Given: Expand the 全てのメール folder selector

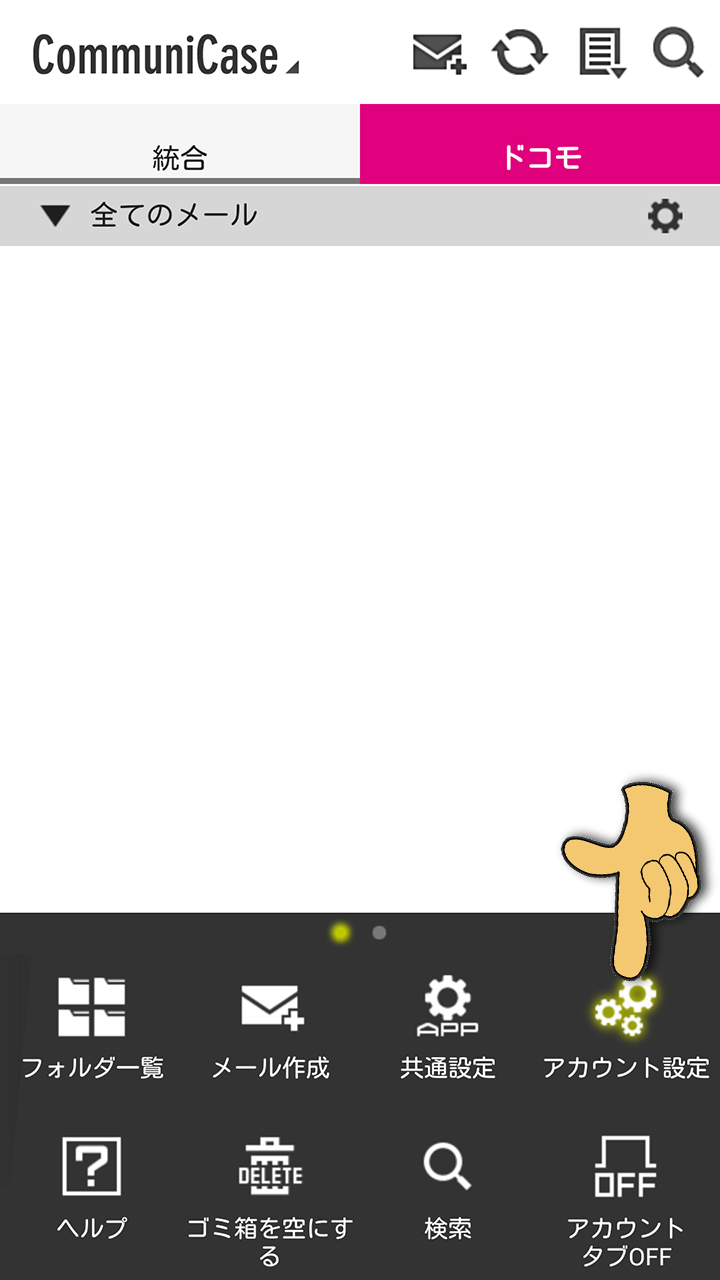Looking at the screenshot, I should tap(150, 215).
